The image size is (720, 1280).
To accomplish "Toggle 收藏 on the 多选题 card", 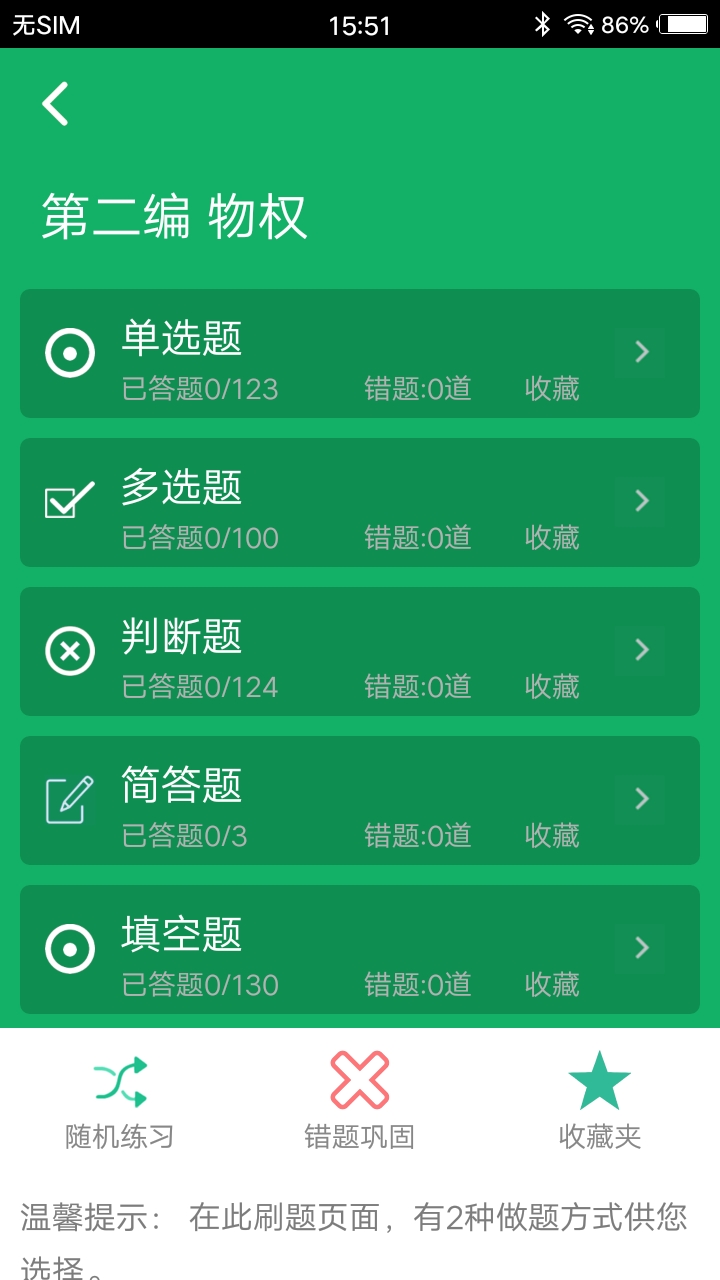I will point(551,538).
